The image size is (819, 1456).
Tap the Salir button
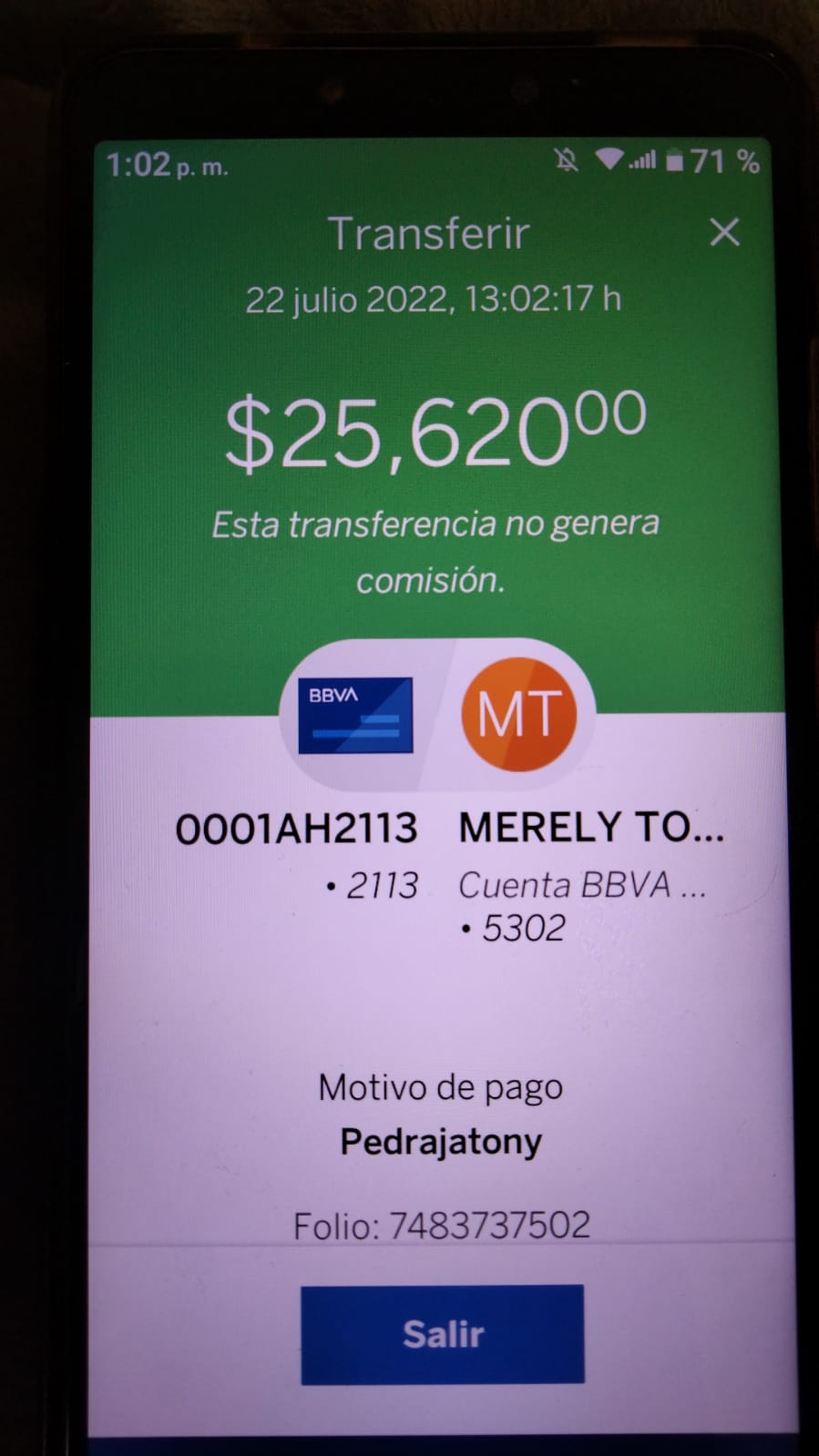click(x=443, y=1334)
